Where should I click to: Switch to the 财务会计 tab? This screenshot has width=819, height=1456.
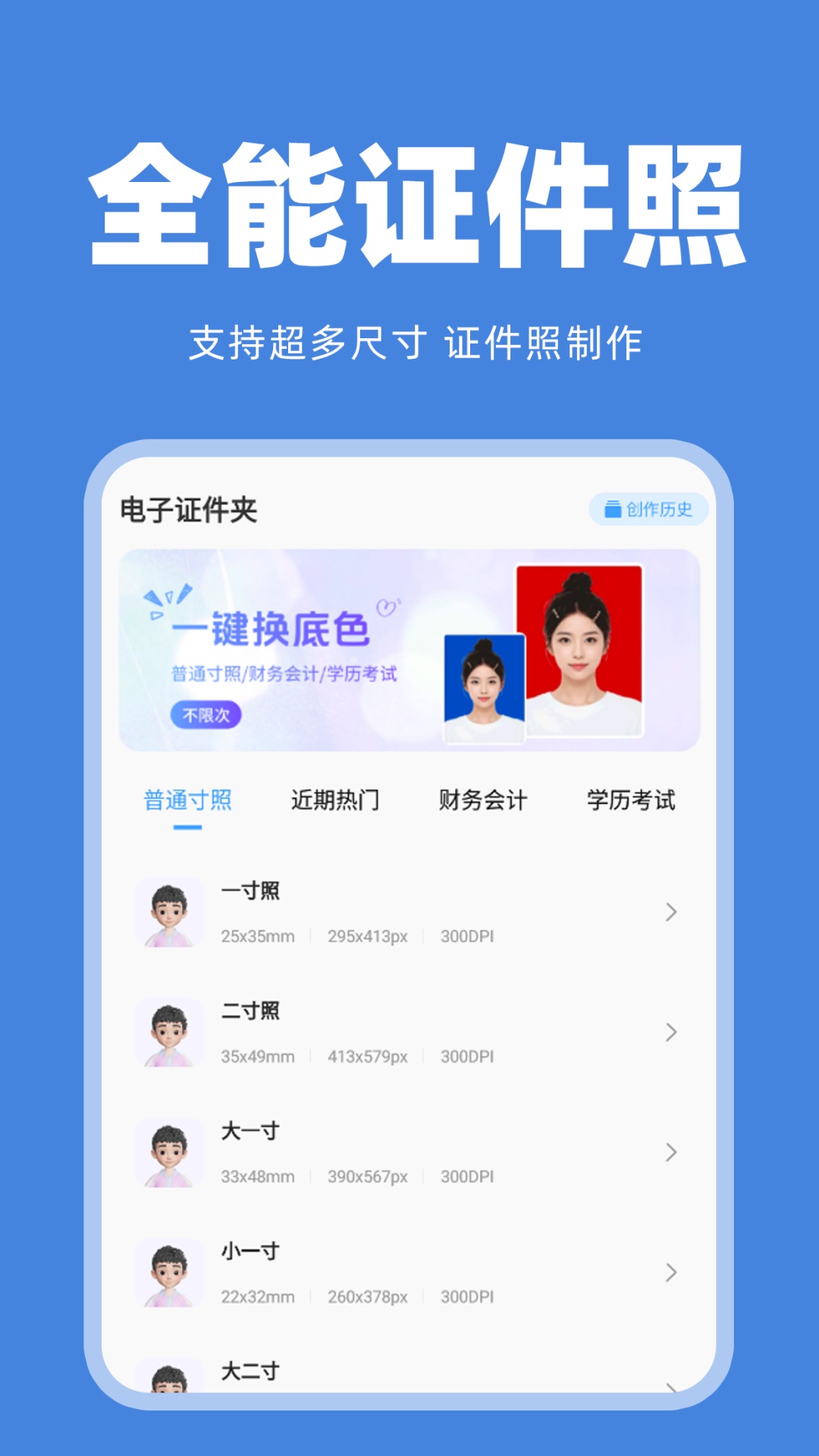(484, 799)
